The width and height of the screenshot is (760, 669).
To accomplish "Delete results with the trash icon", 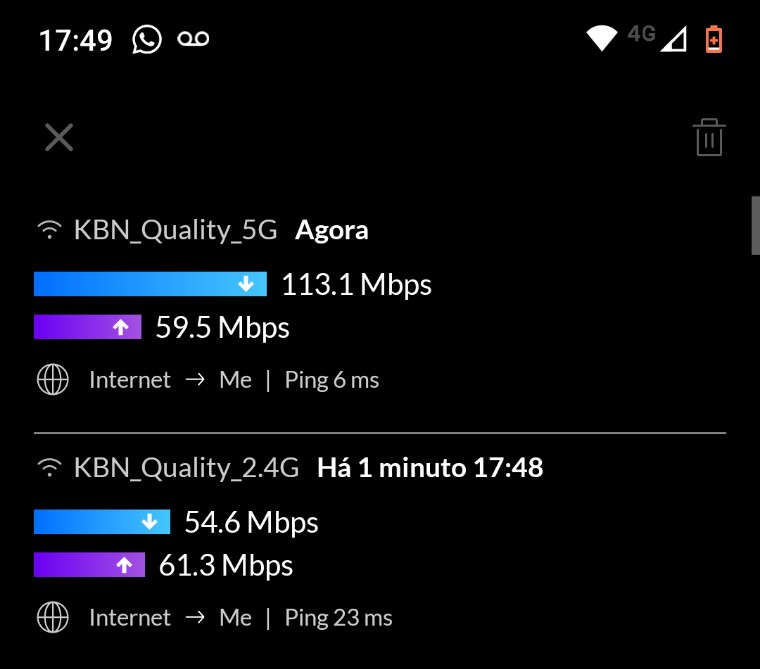I will click(709, 138).
